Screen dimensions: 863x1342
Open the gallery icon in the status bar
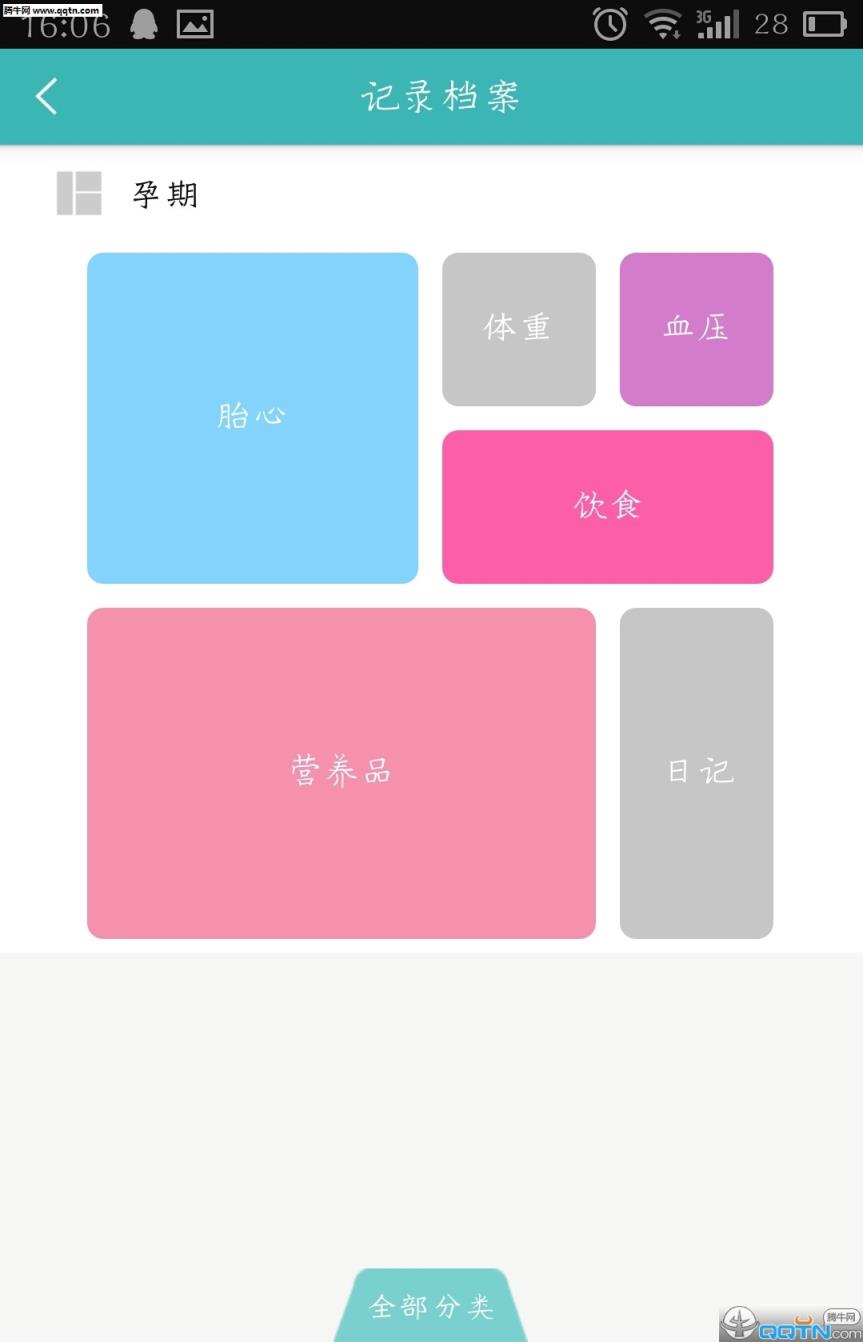[197, 22]
